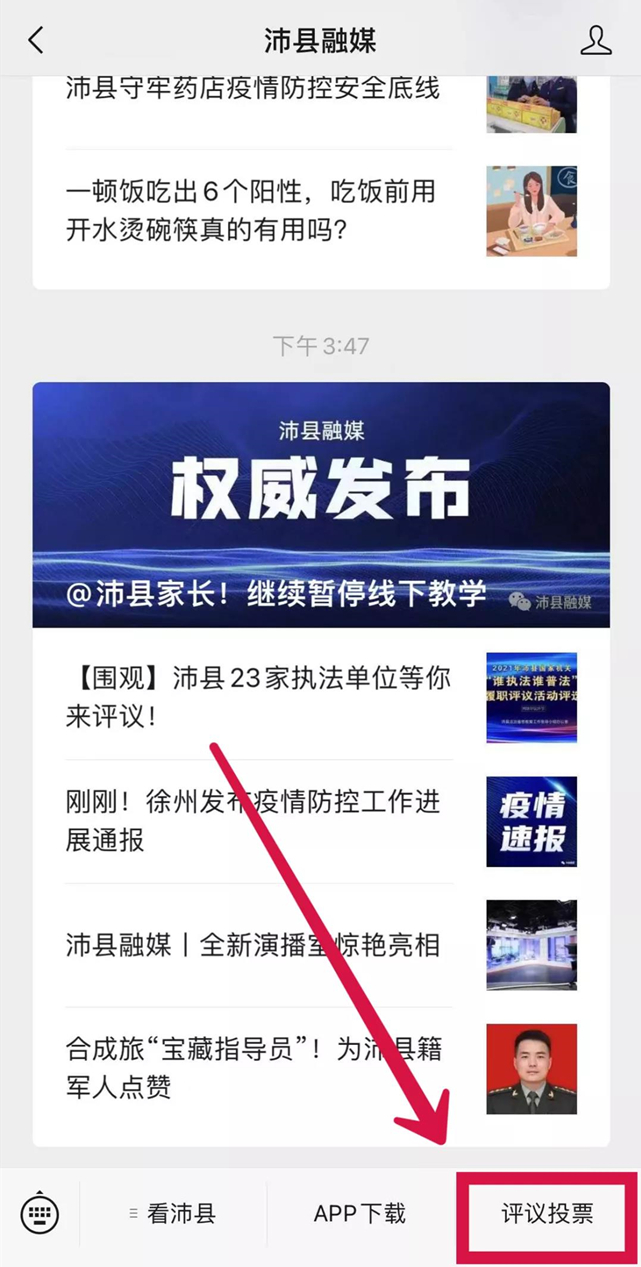This screenshot has height=1267, width=641.
Task: Open 【围观】沛县23家执法单位 article
Action: tap(258, 697)
